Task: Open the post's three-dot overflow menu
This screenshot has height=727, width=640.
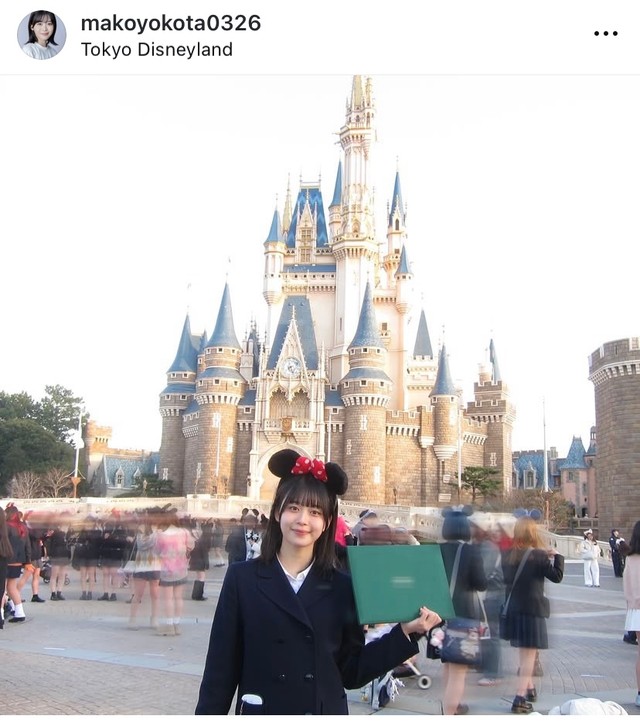Action: click(605, 33)
